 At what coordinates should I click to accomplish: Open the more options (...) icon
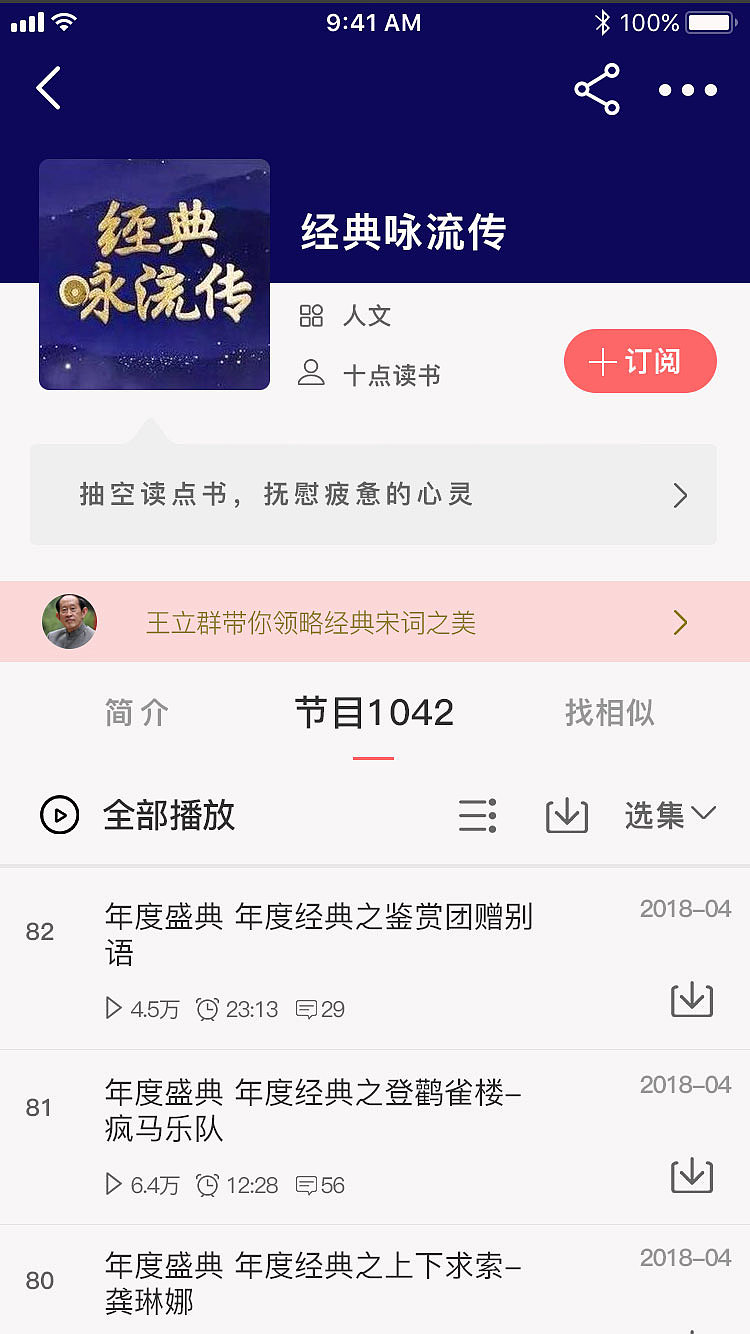pyautogui.click(x=687, y=90)
